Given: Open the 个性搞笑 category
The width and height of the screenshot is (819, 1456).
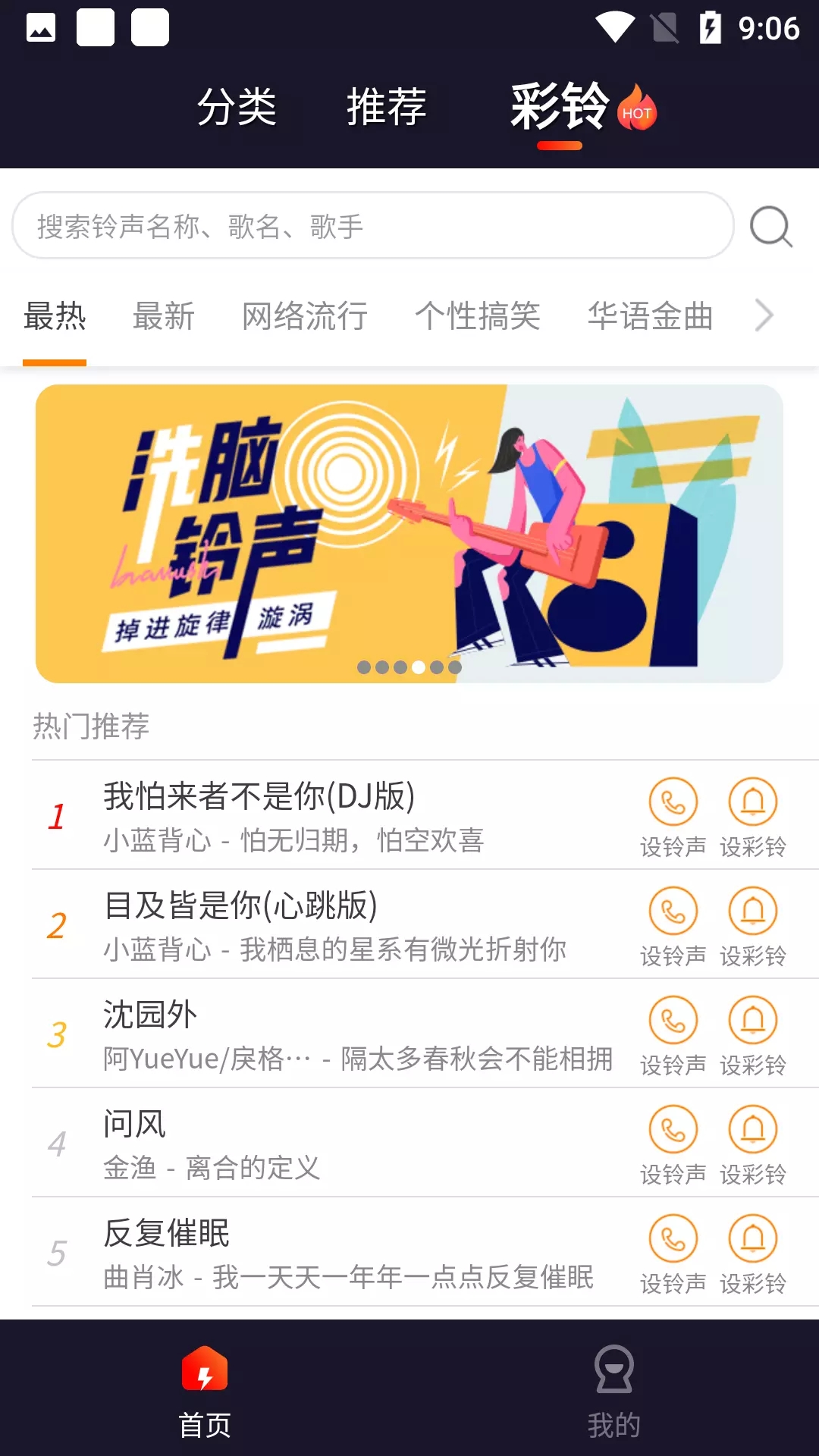Looking at the screenshot, I should [479, 316].
